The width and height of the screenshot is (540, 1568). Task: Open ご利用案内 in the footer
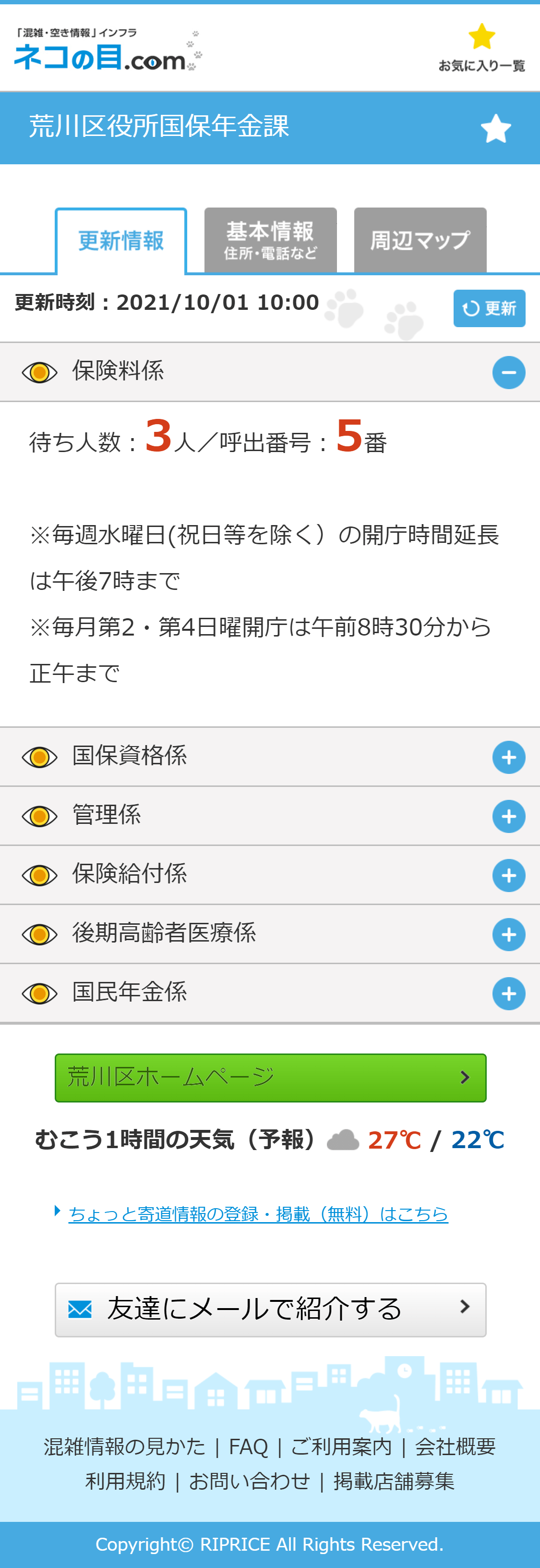click(x=341, y=1446)
